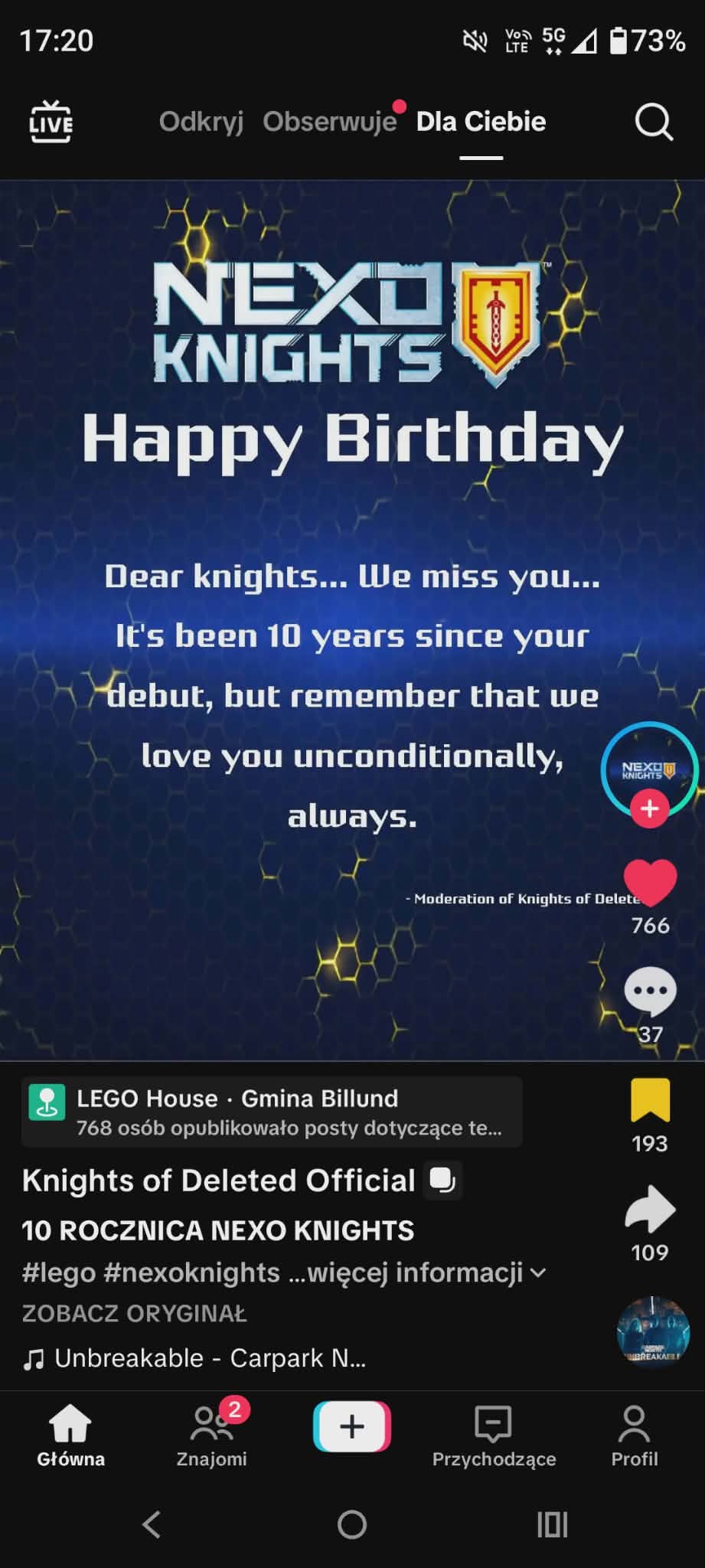
Task: Open the comments on this video
Action: pyautogui.click(x=650, y=991)
